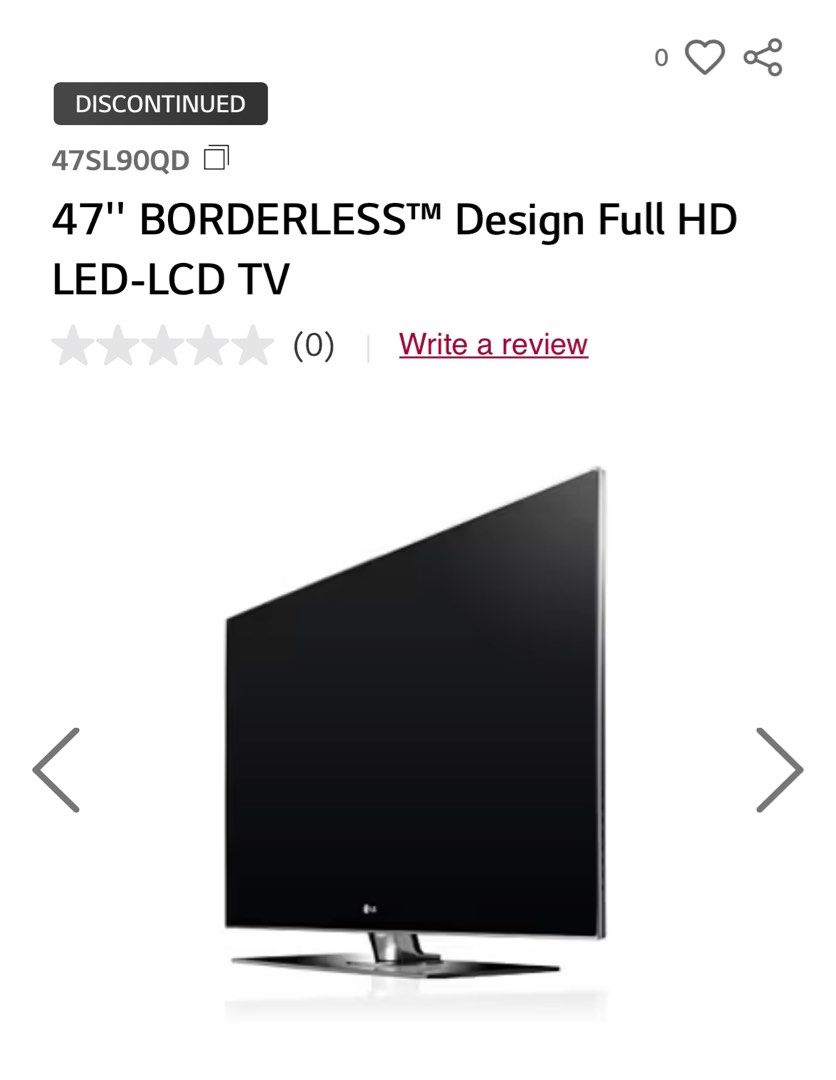Image resolution: width=836 pixels, height=1080 pixels.
Task: Click the heart icon to favorite this TV
Action: (x=705, y=57)
